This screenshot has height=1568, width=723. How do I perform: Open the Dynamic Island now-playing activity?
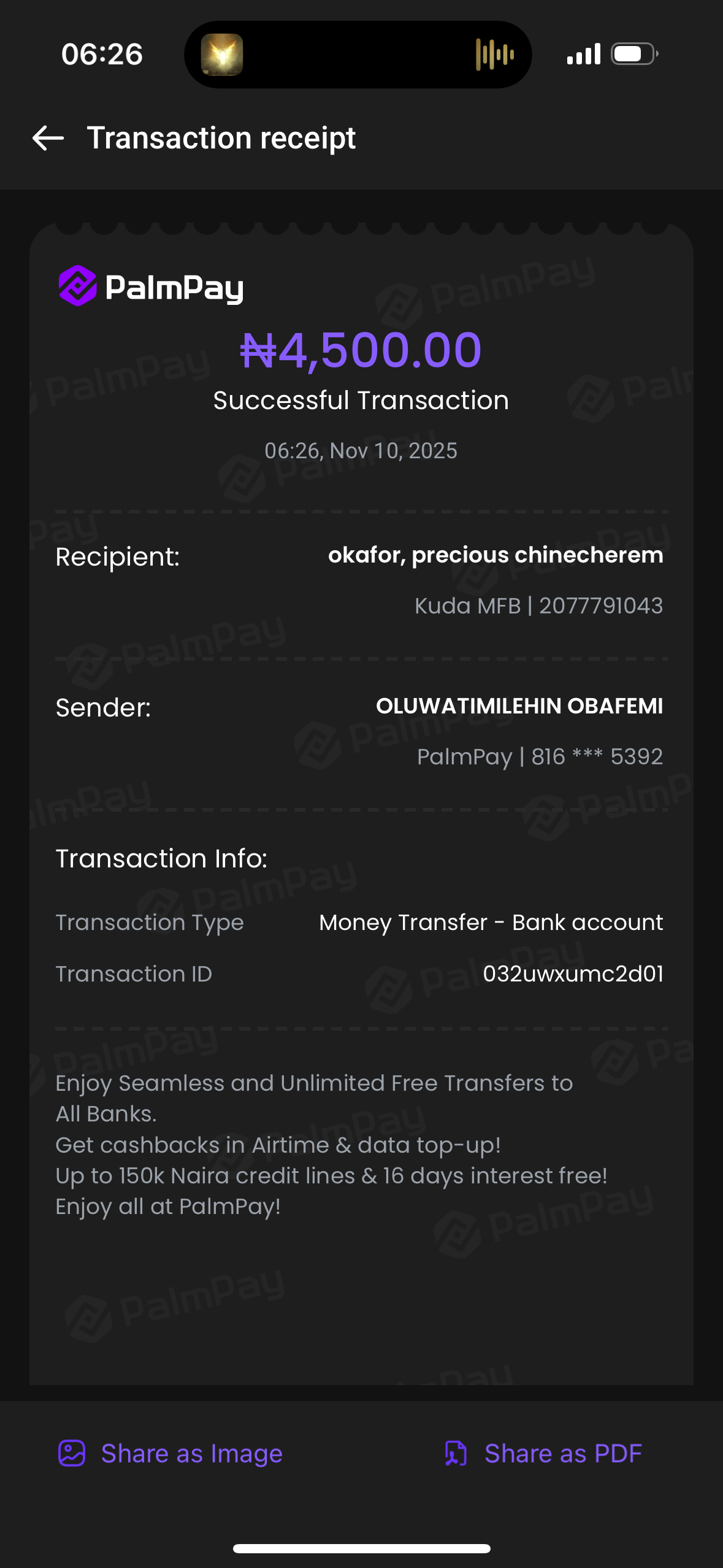[x=358, y=55]
